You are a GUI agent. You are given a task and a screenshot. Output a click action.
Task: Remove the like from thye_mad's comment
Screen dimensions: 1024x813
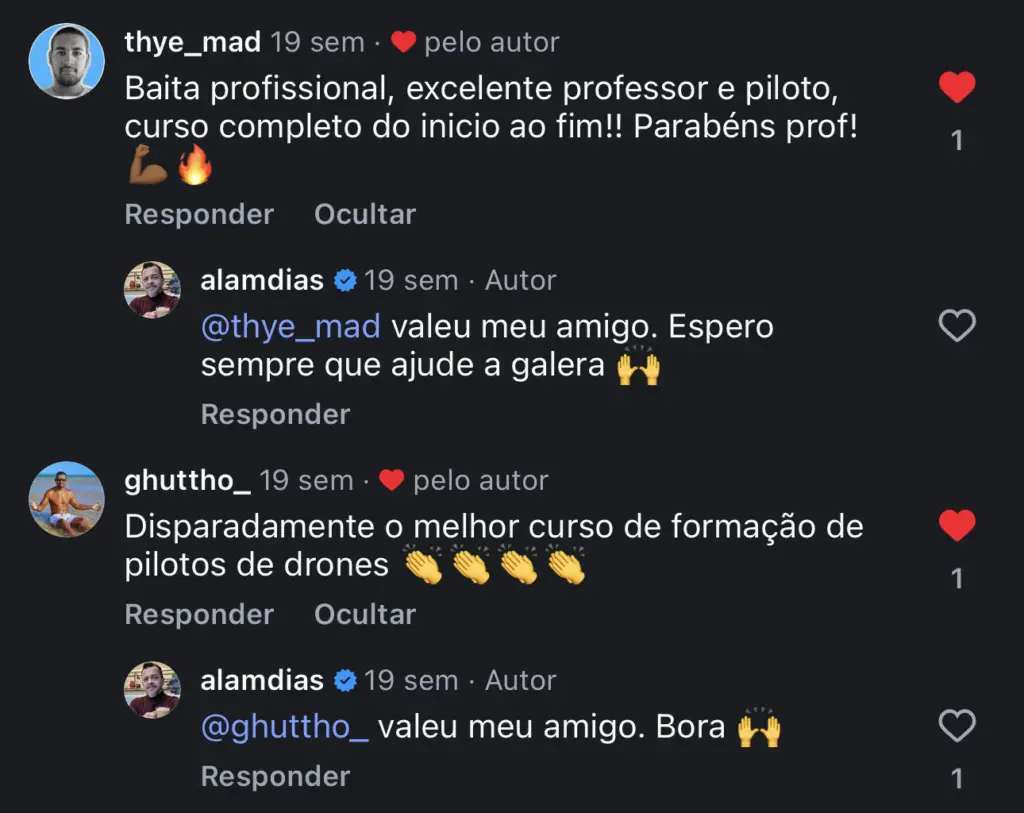pyautogui.click(x=957, y=89)
